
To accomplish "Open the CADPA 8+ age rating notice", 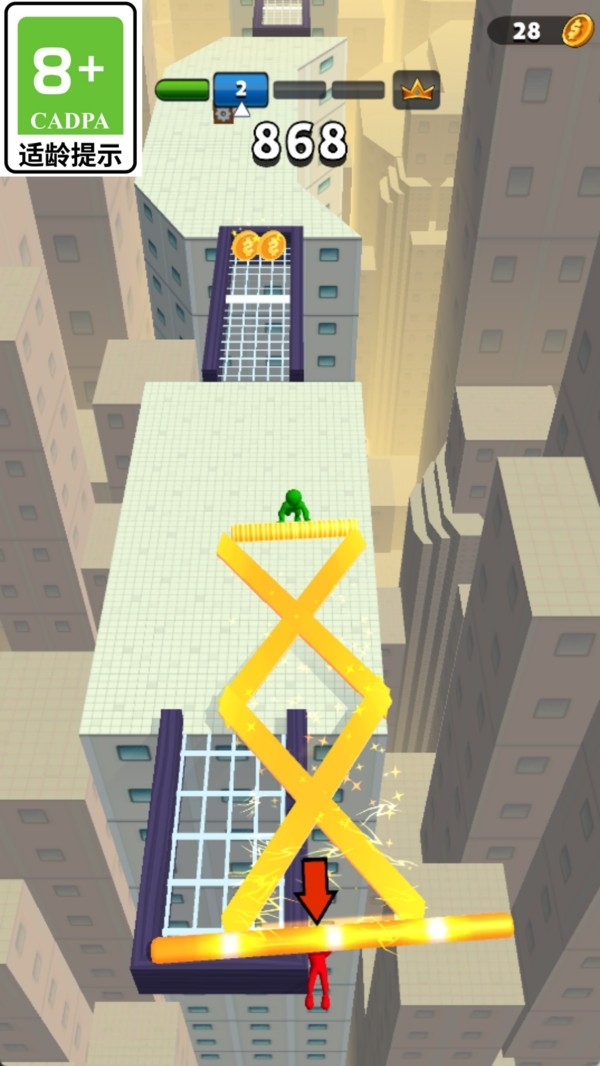I will [x=71, y=88].
